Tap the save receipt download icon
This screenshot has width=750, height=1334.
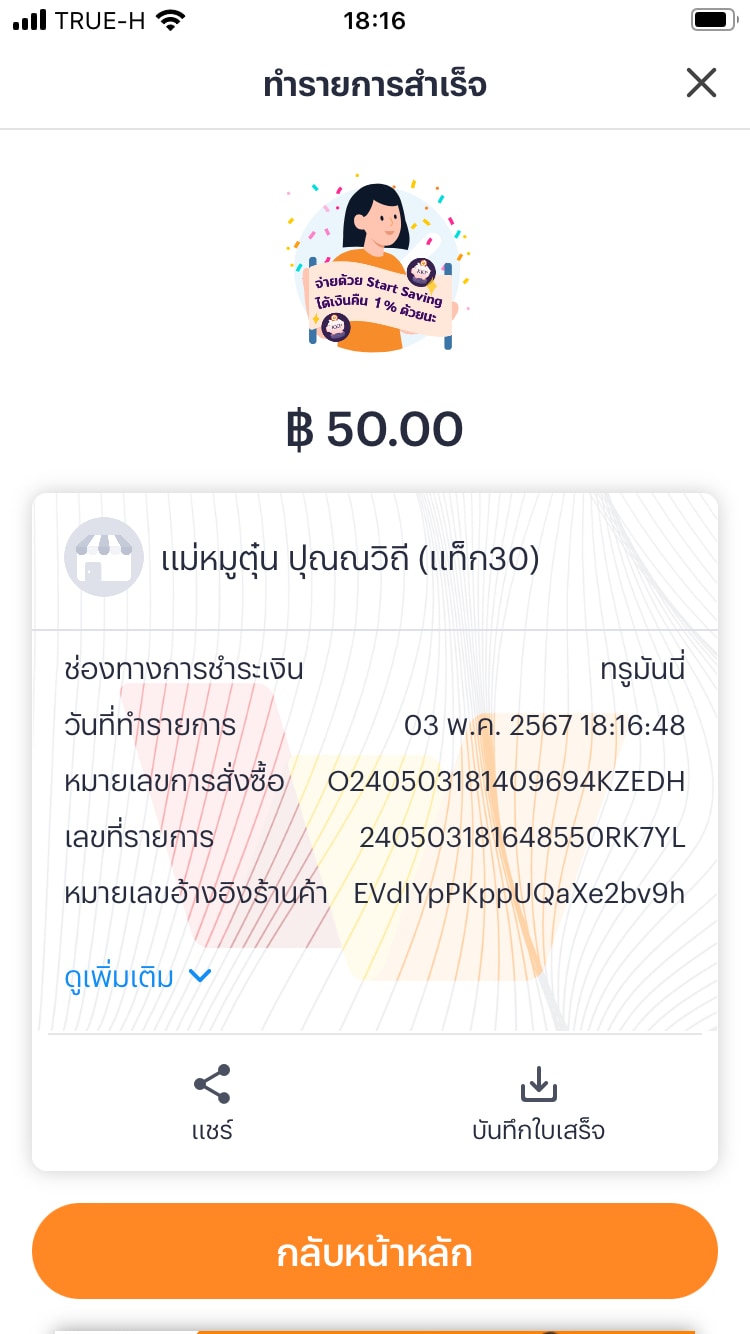(539, 1083)
